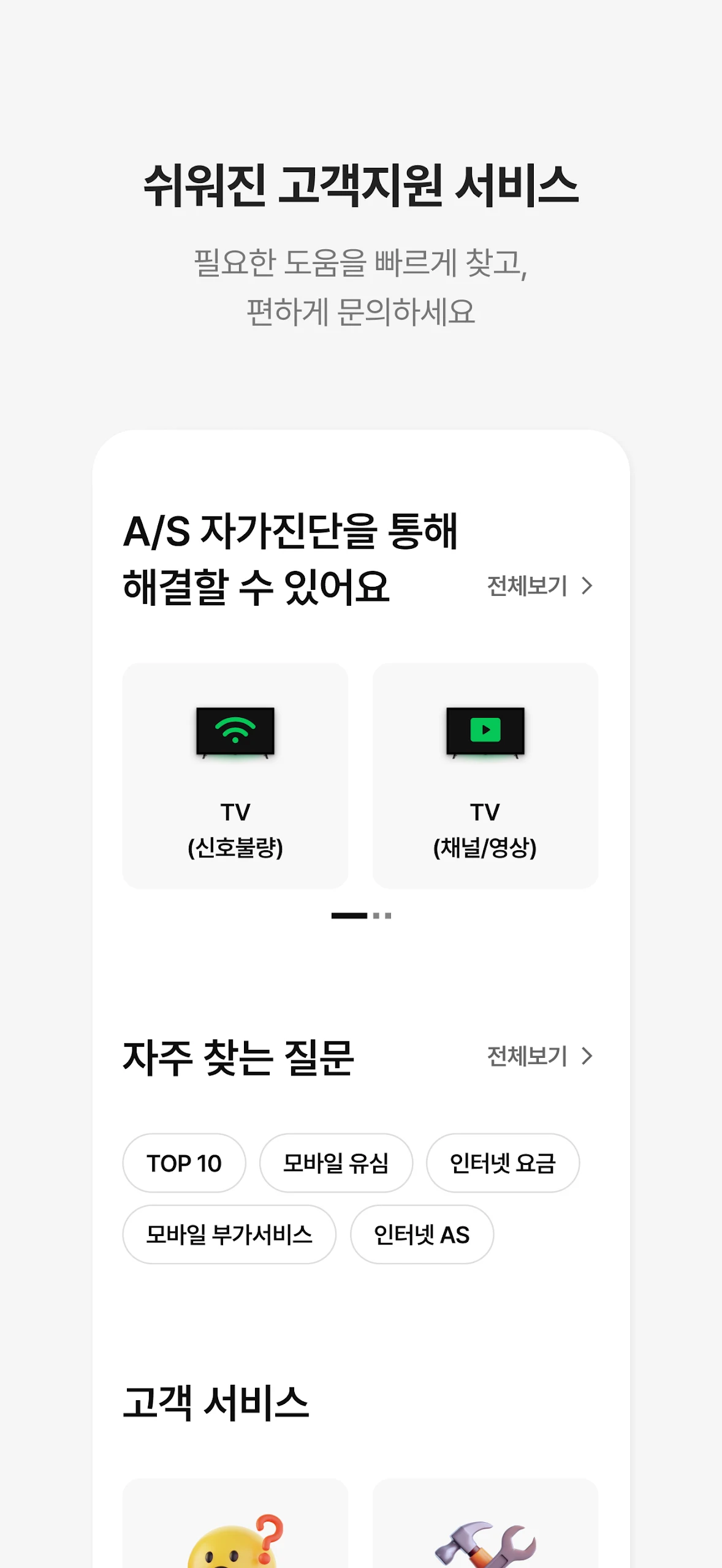Click the 전체보기 link beside A/S 자가진단

[x=528, y=586]
